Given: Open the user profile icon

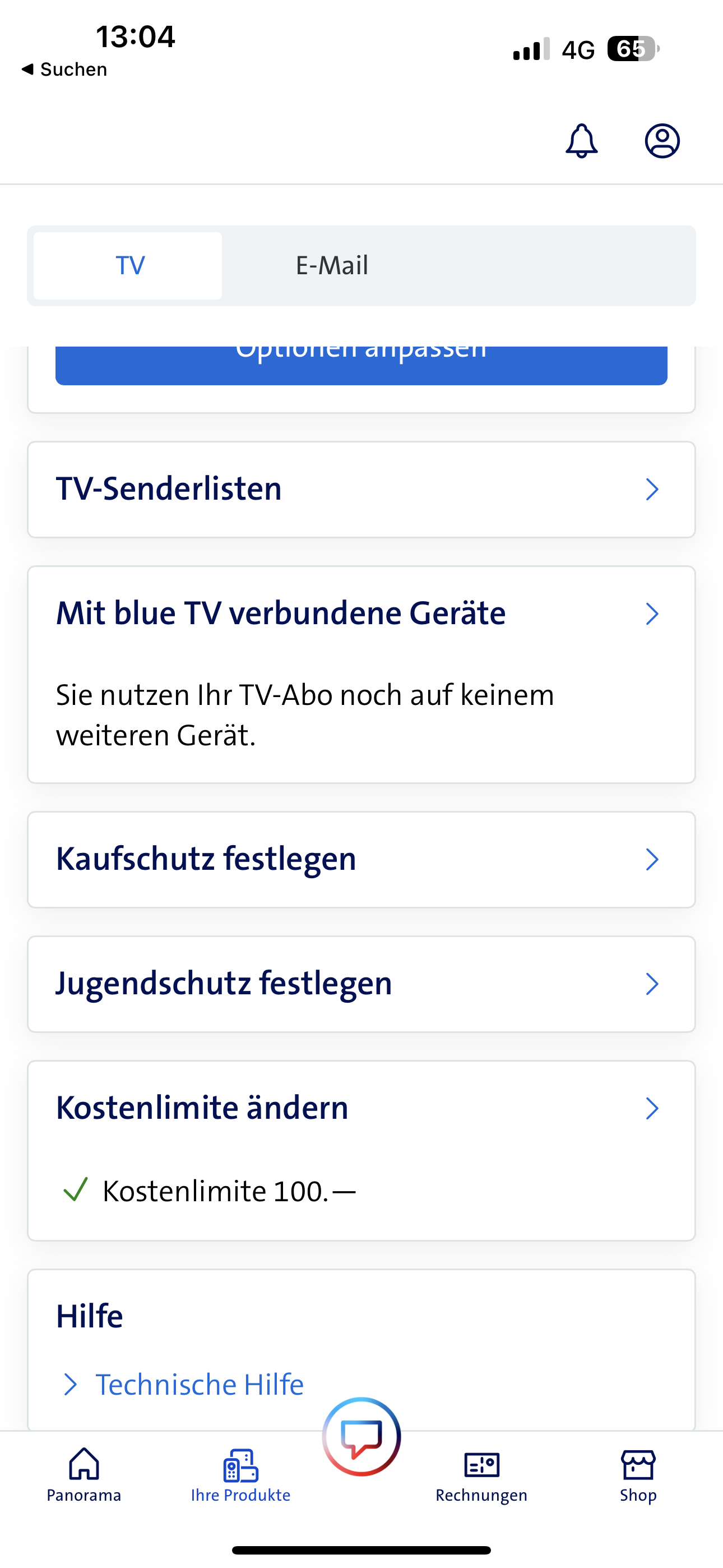Looking at the screenshot, I should (x=662, y=141).
